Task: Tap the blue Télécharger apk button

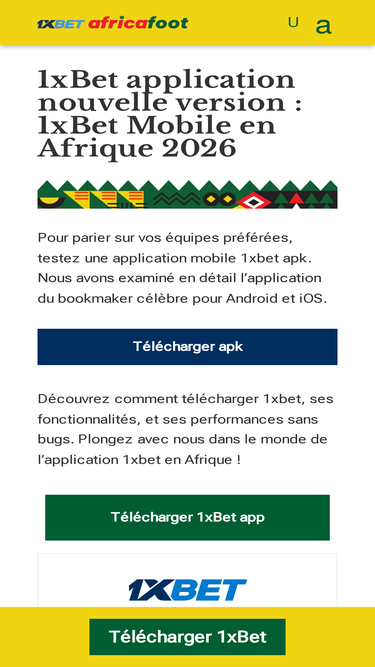Action: pyautogui.click(x=188, y=347)
